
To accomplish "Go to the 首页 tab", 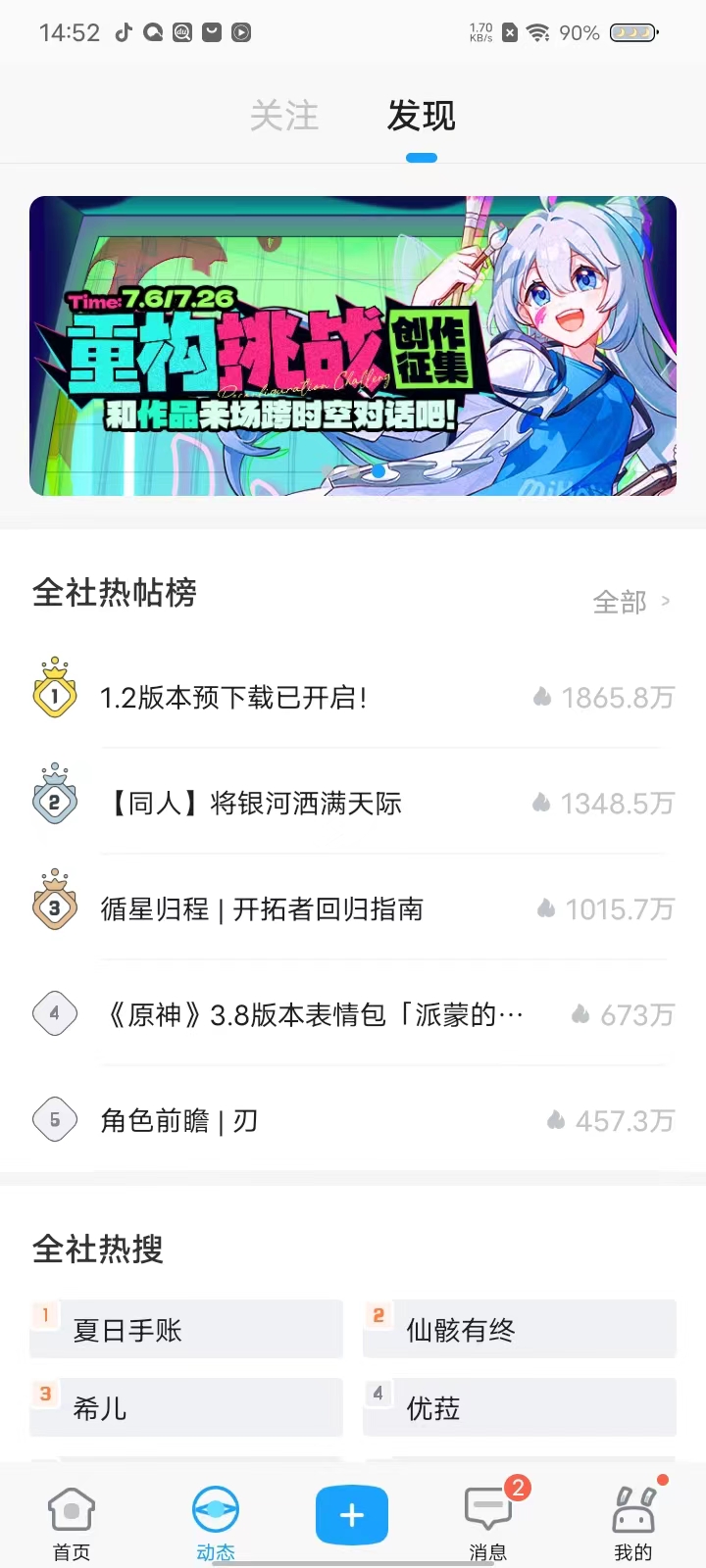I will tap(72, 1522).
